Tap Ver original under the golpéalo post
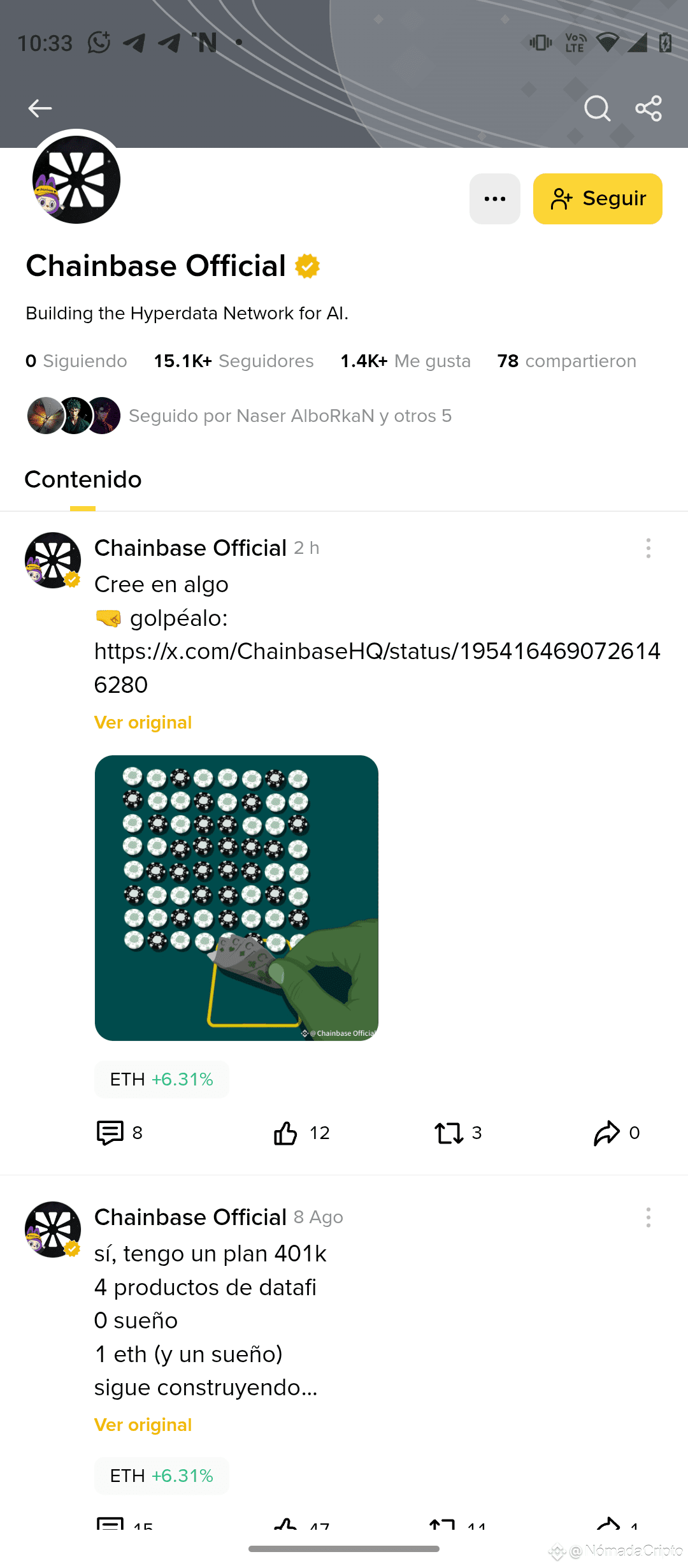The width and height of the screenshot is (688, 1568). pyautogui.click(x=143, y=722)
